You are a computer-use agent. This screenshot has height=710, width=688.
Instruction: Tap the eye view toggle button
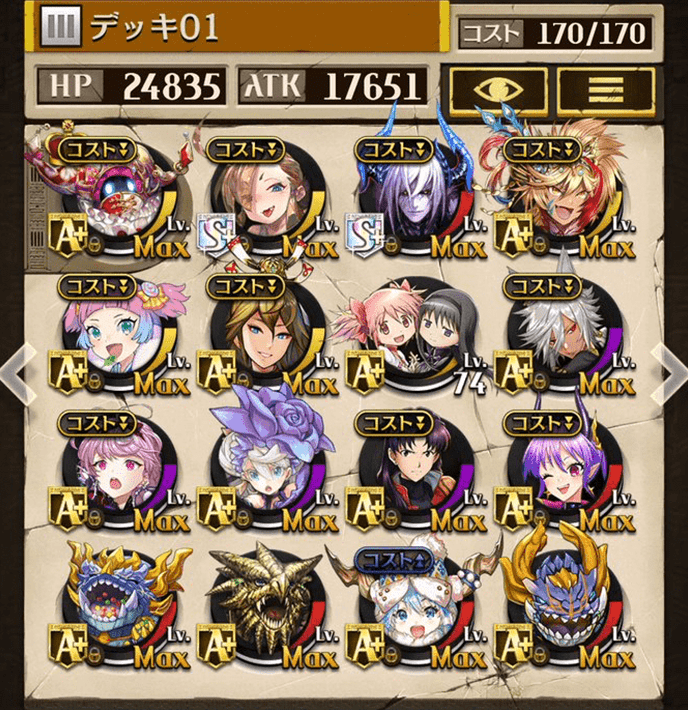tap(497, 88)
